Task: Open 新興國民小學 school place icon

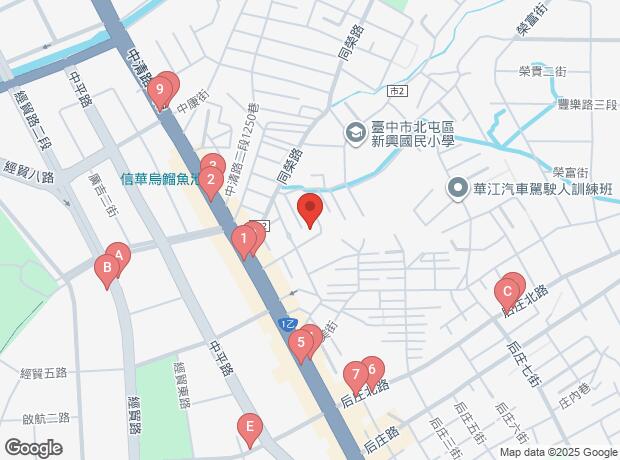Action: click(356, 133)
